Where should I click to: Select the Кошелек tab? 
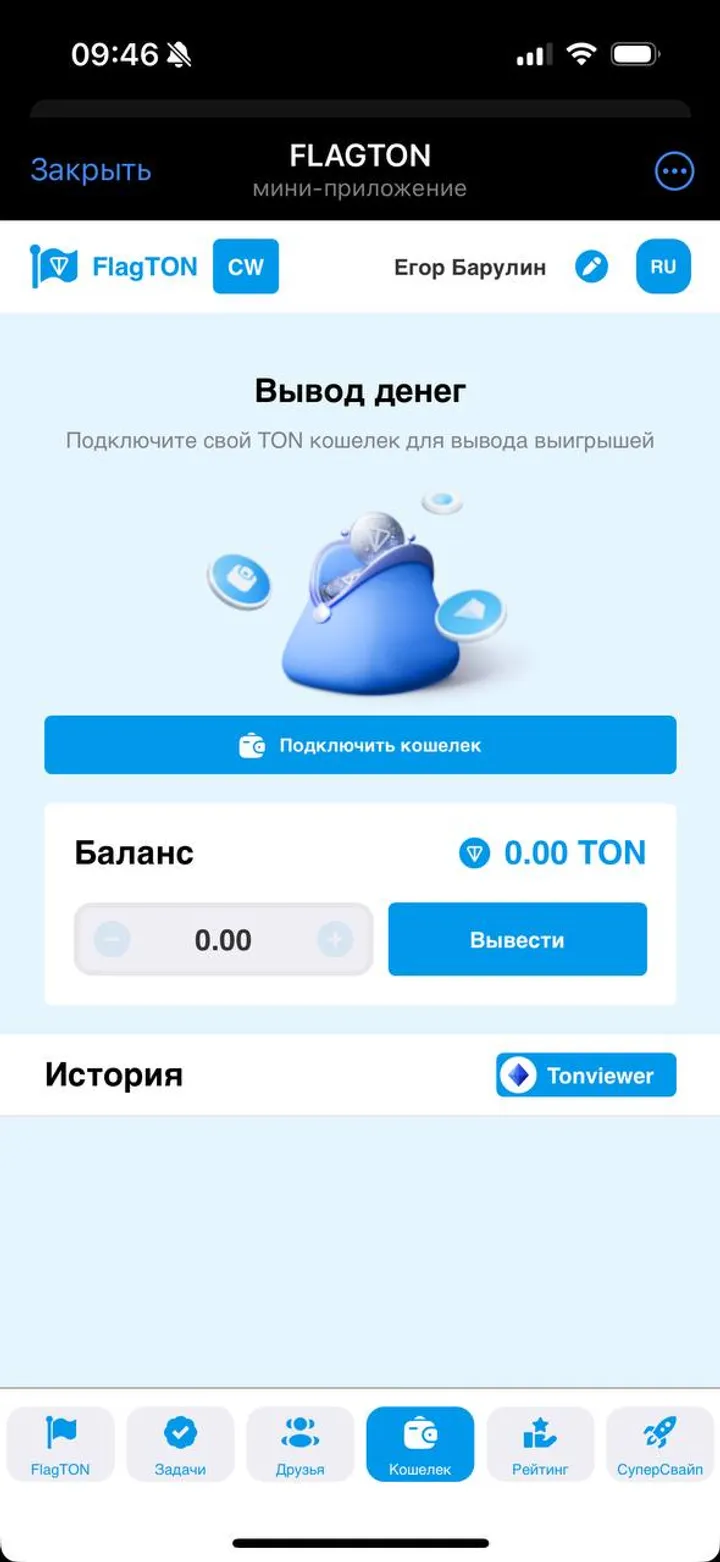click(420, 1445)
